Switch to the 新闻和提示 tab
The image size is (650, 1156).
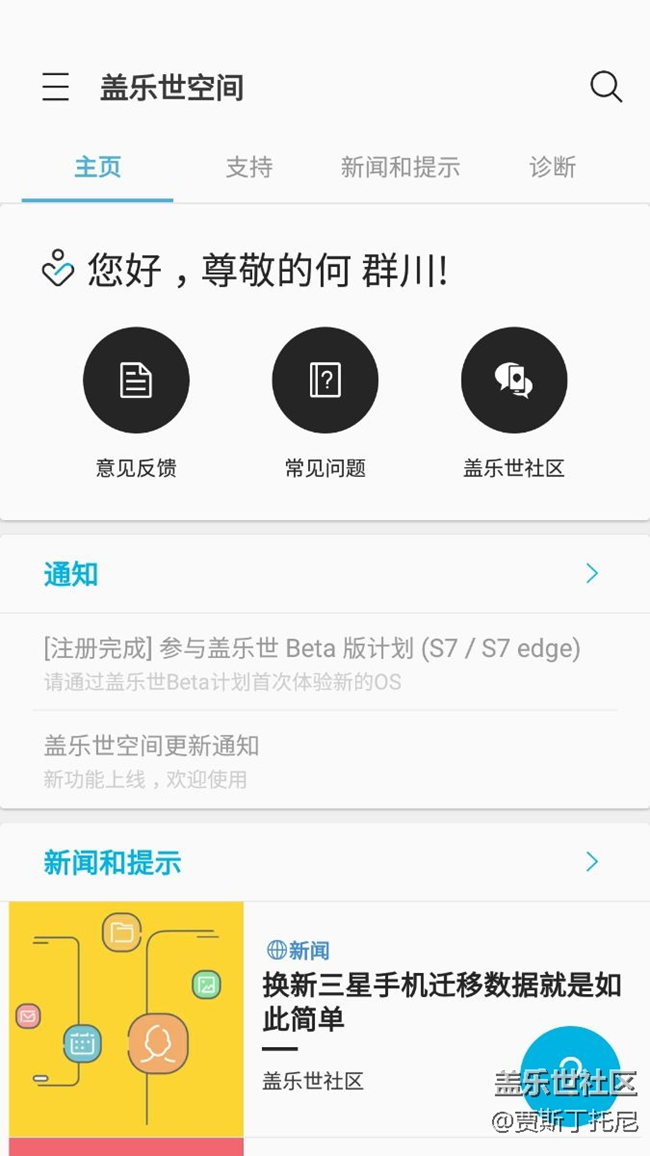[x=400, y=167]
